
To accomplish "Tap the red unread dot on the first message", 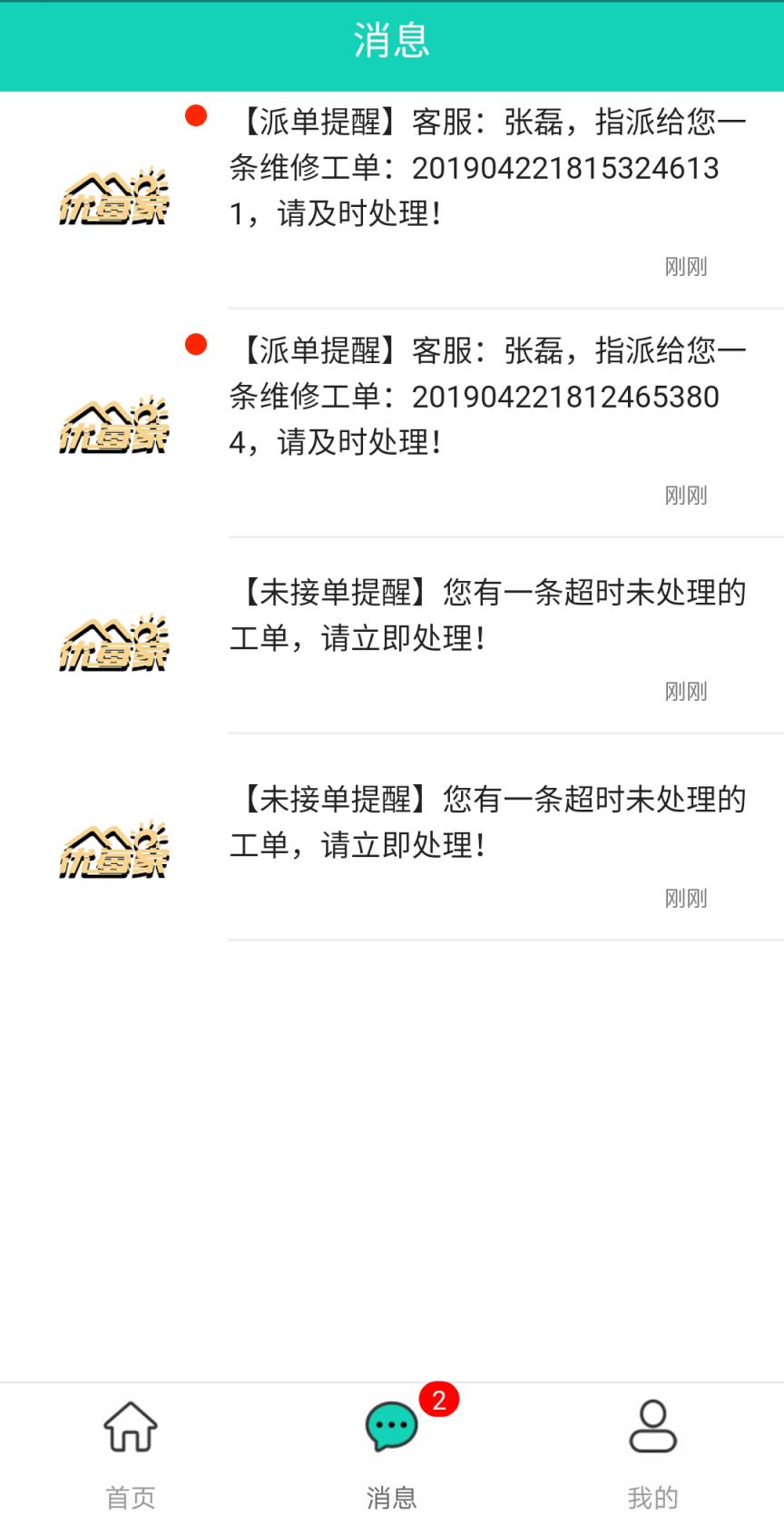I will 196,116.
